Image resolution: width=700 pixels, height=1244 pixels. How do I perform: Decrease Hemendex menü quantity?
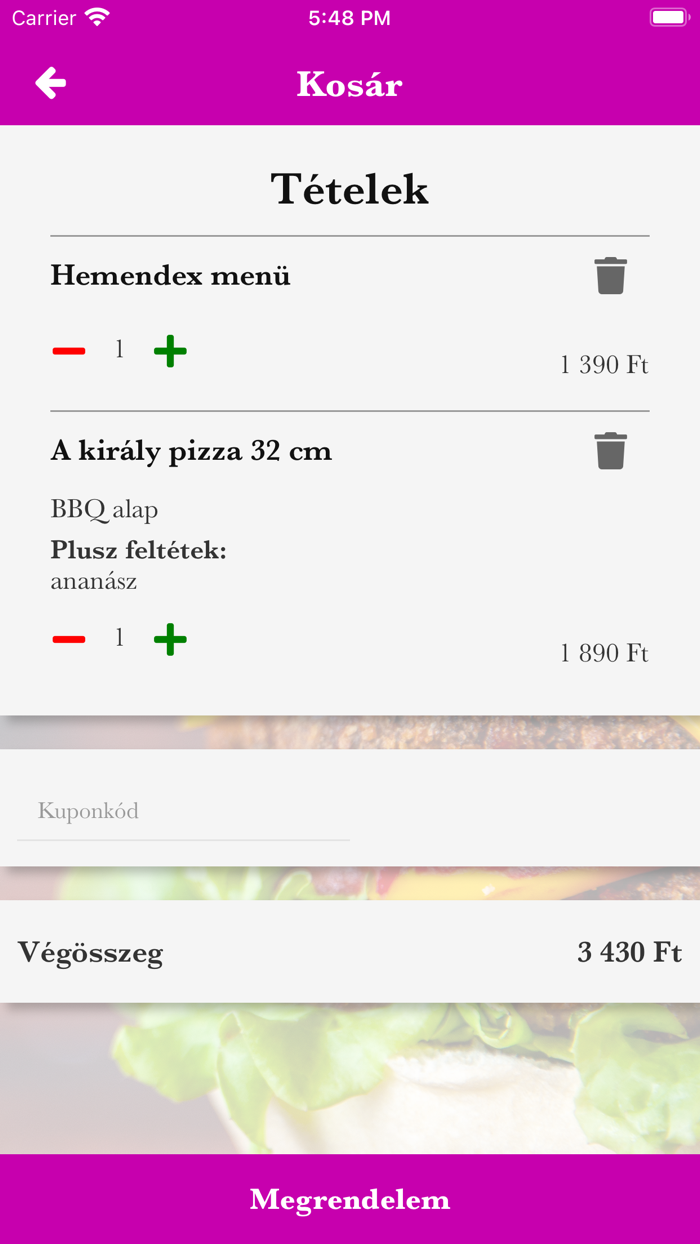(69, 351)
